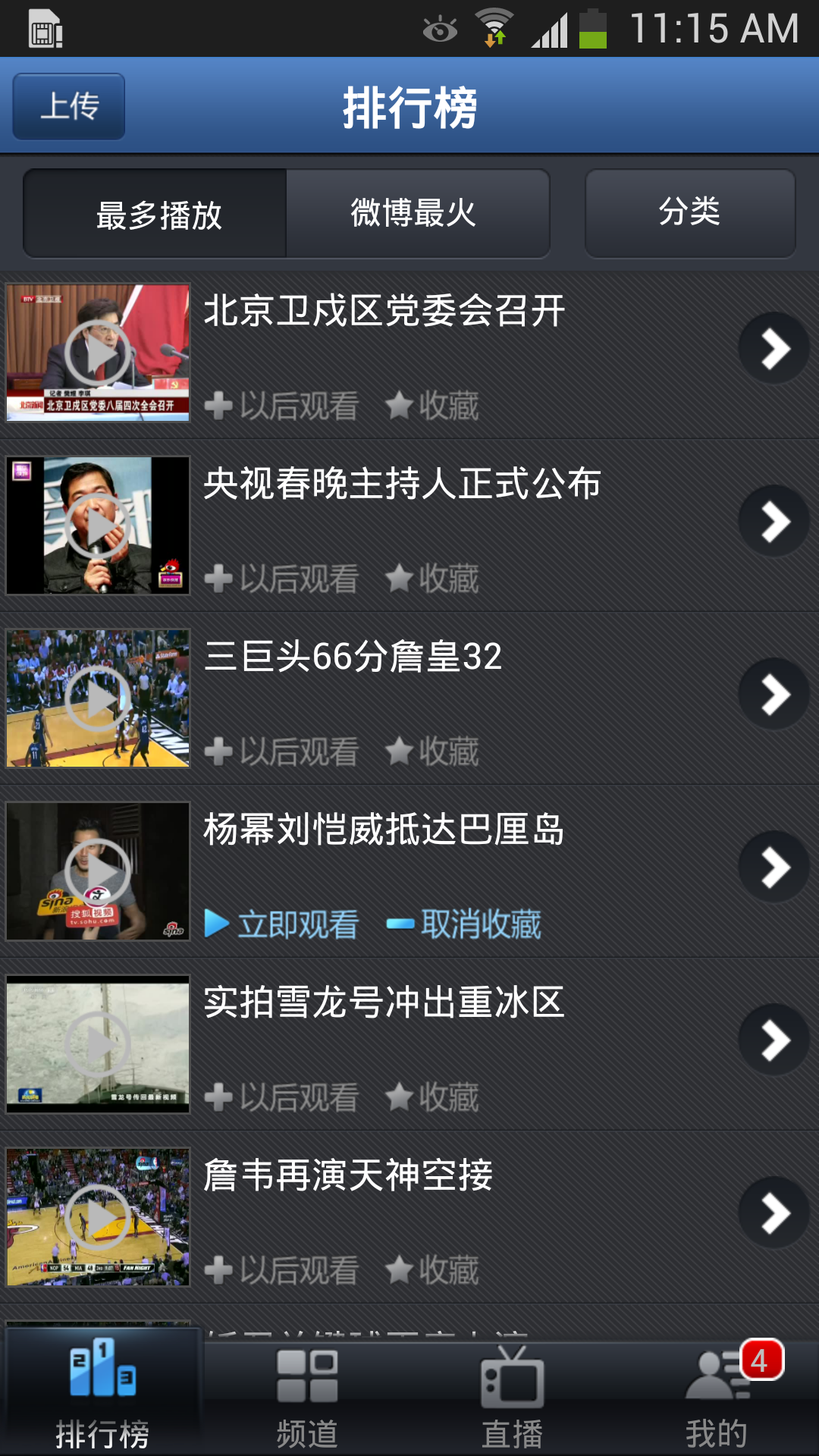Open the 分类 category filter

[689, 213]
